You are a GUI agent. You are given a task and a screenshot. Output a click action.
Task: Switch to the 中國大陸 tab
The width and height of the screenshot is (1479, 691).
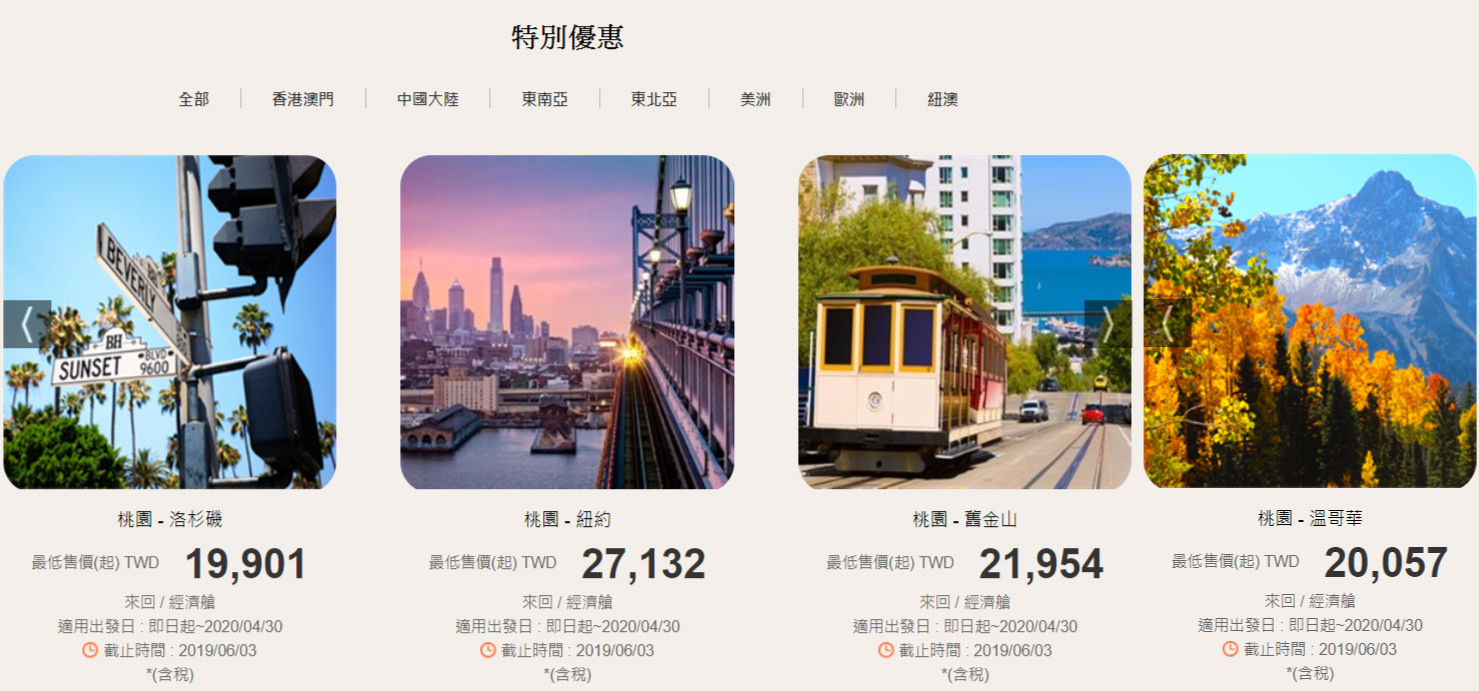point(428,99)
